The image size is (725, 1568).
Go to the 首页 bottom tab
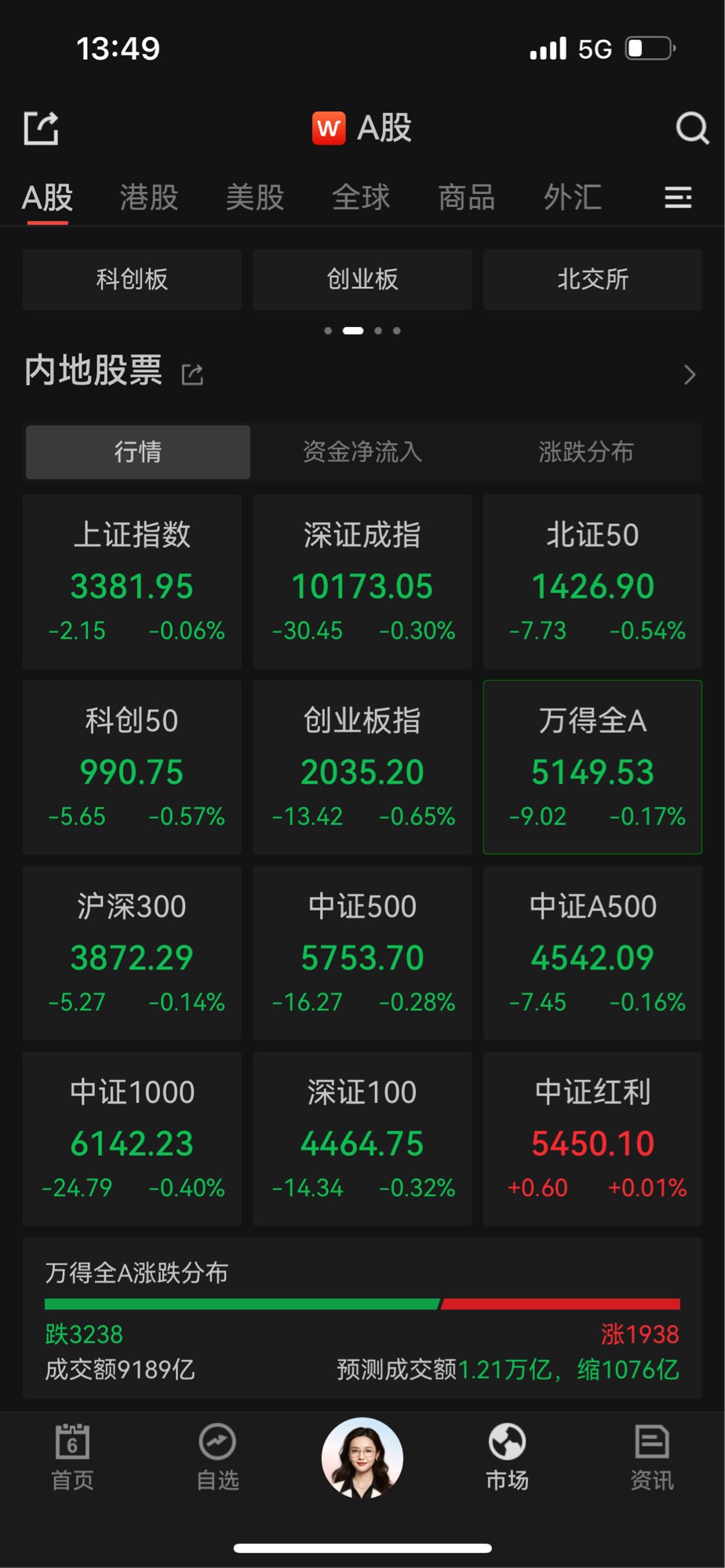pyautogui.click(x=72, y=1458)
